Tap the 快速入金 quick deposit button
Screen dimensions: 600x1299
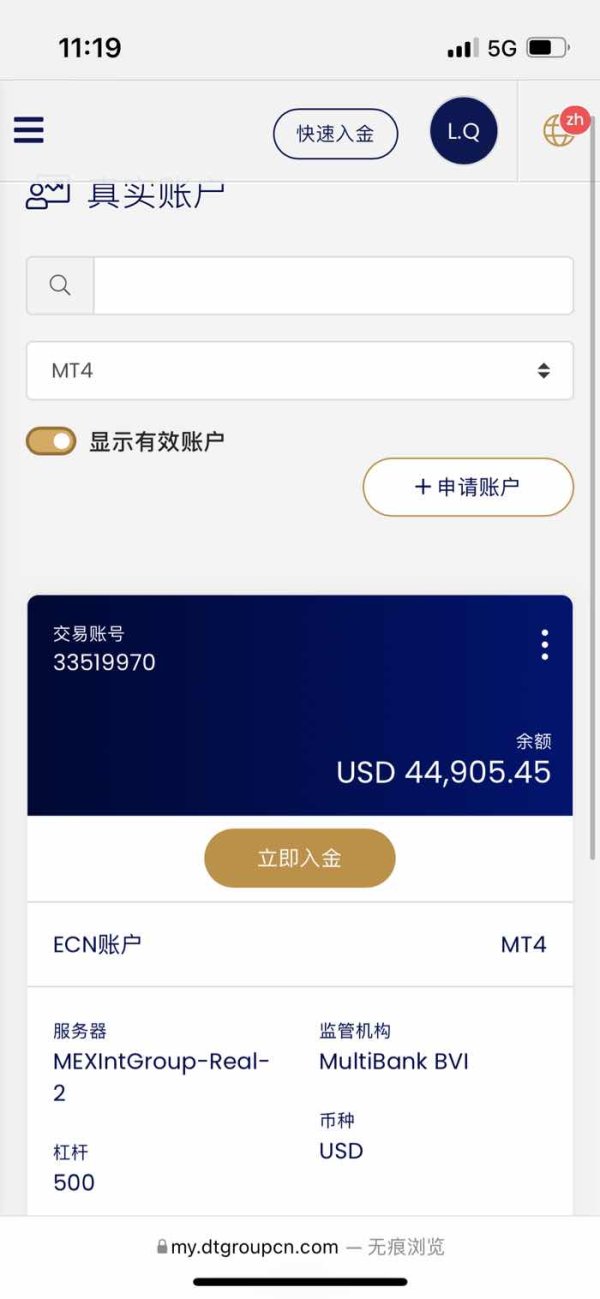[336, 134]
